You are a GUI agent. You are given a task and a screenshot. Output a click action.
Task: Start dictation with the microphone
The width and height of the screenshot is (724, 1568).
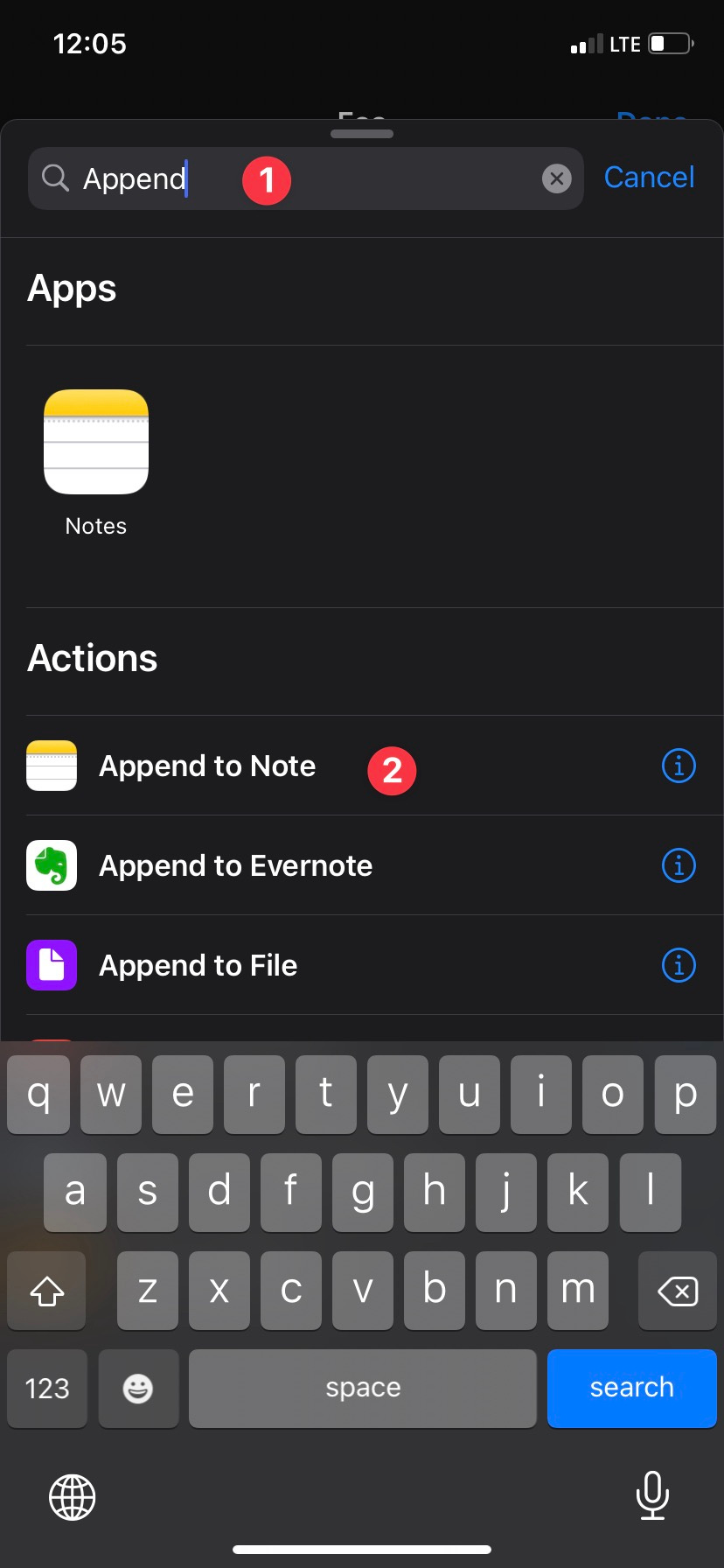[652, 1495]
